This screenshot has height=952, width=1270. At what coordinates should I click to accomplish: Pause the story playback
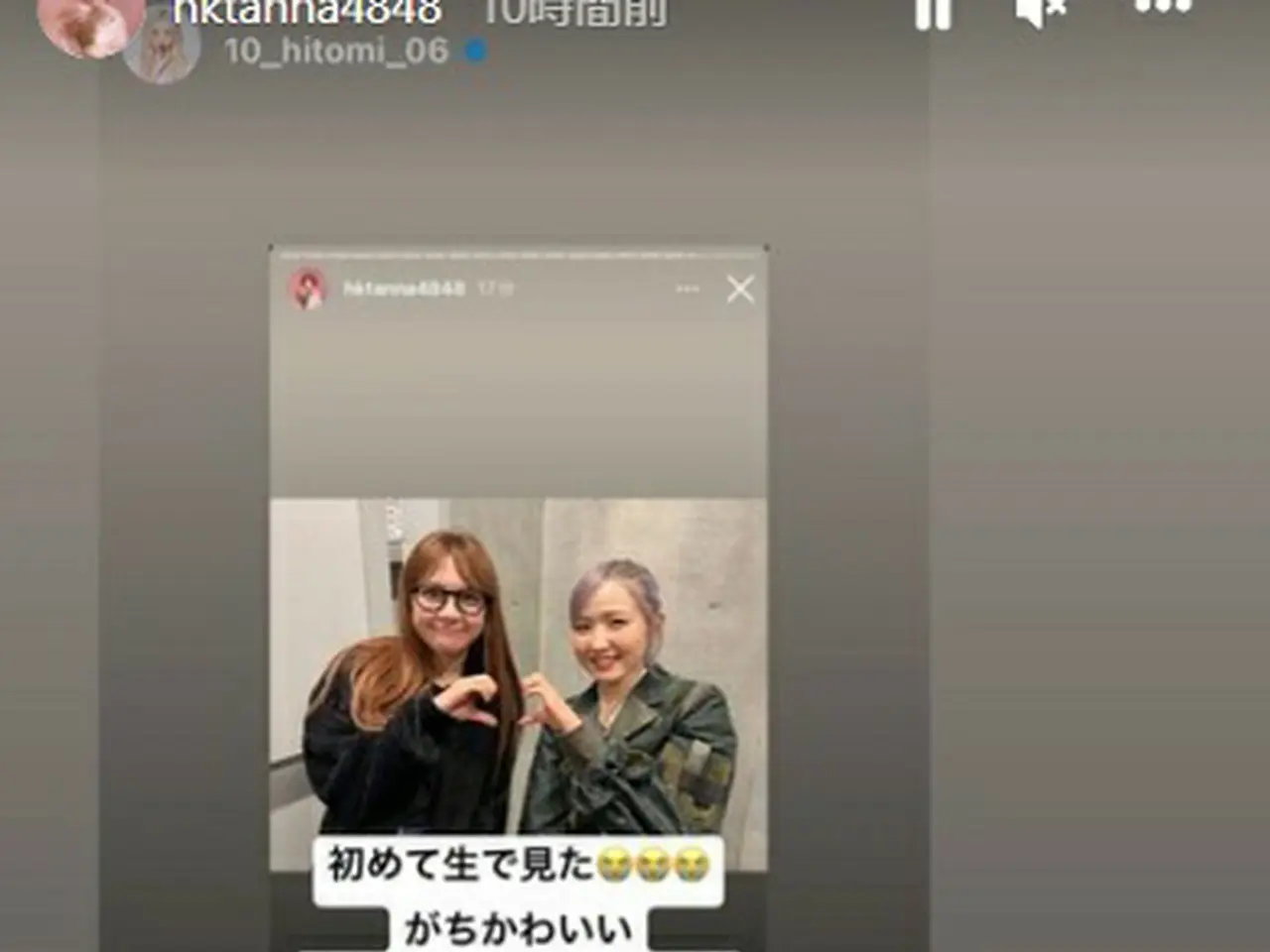pyautogui.click(x=933, y=12)
